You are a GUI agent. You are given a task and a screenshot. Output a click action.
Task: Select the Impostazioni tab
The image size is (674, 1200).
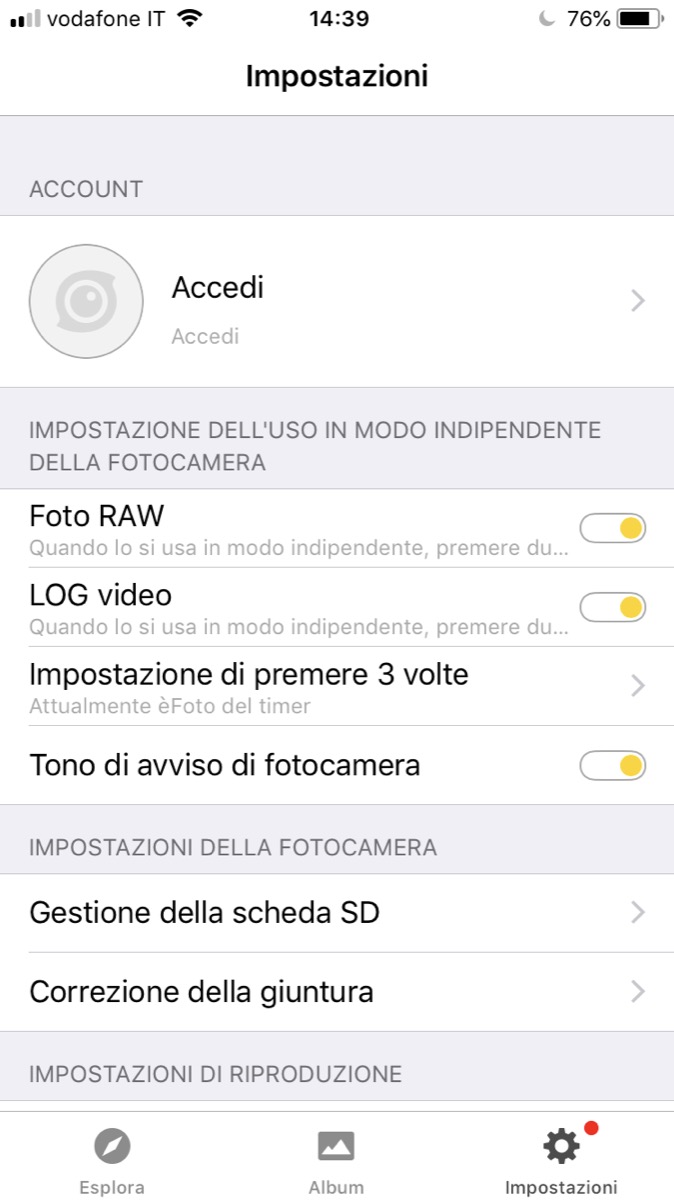coord(561,1160)
